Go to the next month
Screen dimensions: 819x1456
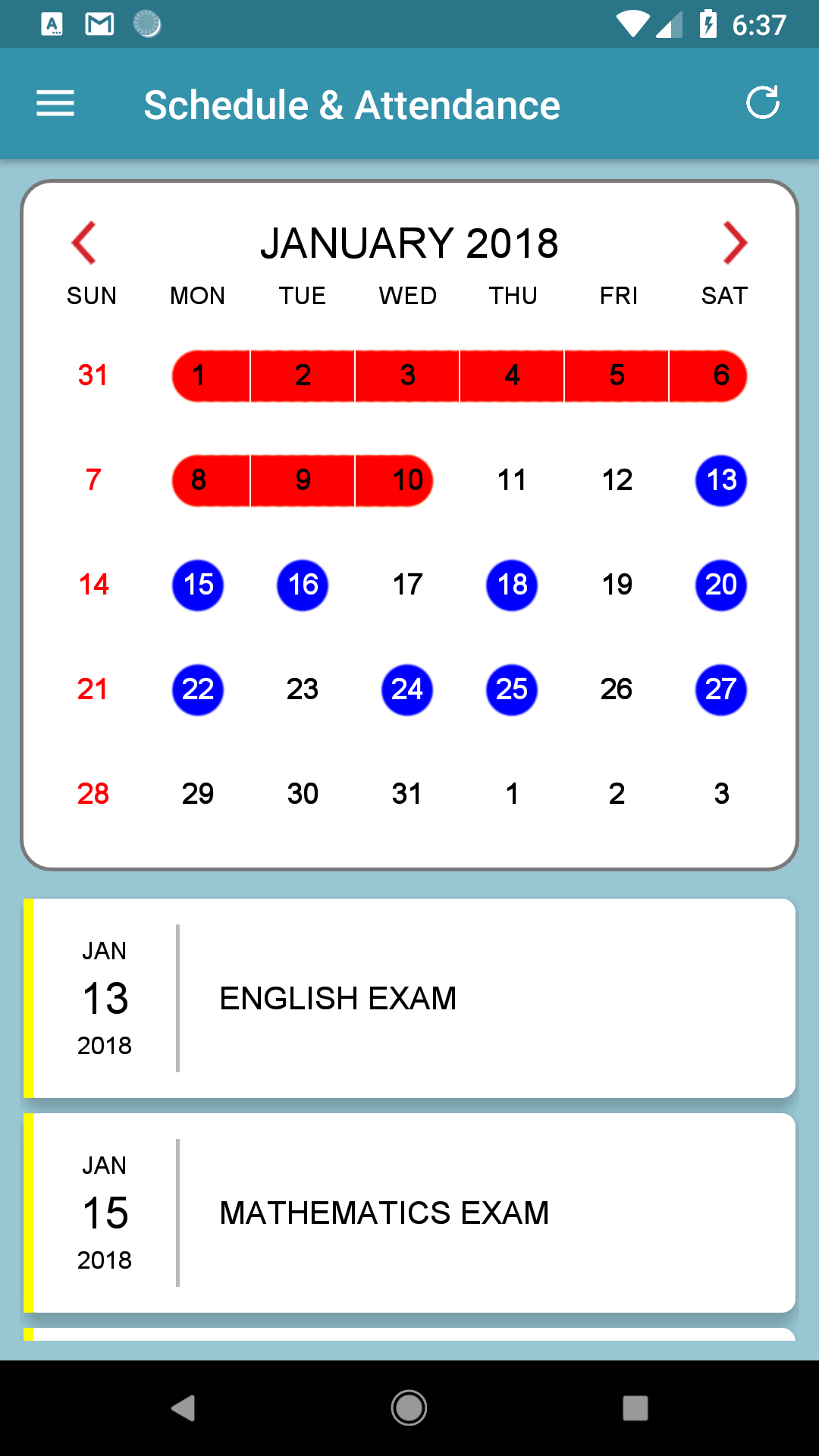(735, 243)
